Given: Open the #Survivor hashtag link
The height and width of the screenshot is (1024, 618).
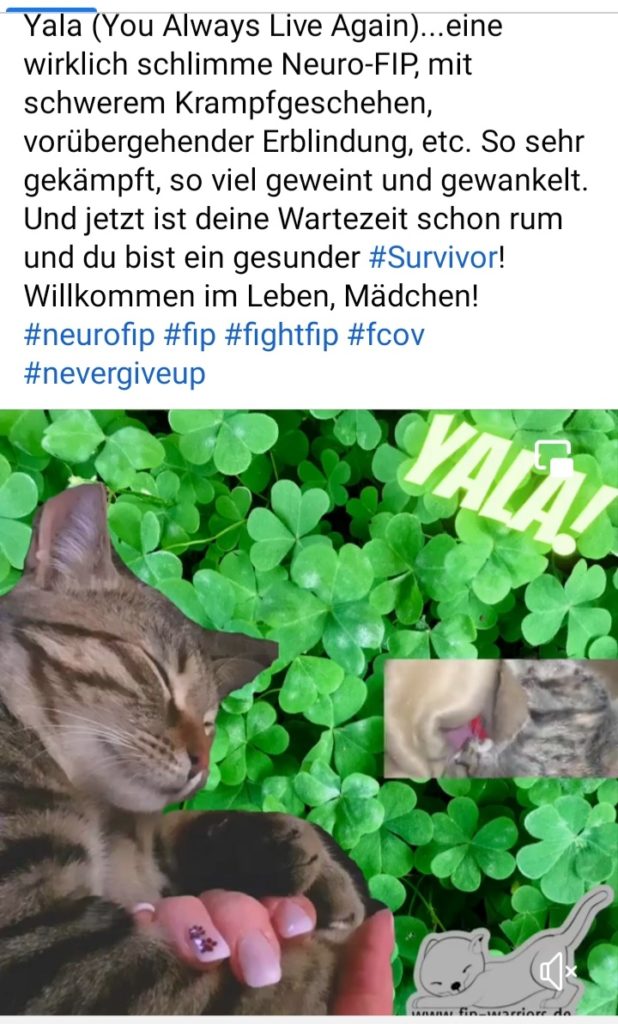Looking at the screenshot, I should coord(432,257).
